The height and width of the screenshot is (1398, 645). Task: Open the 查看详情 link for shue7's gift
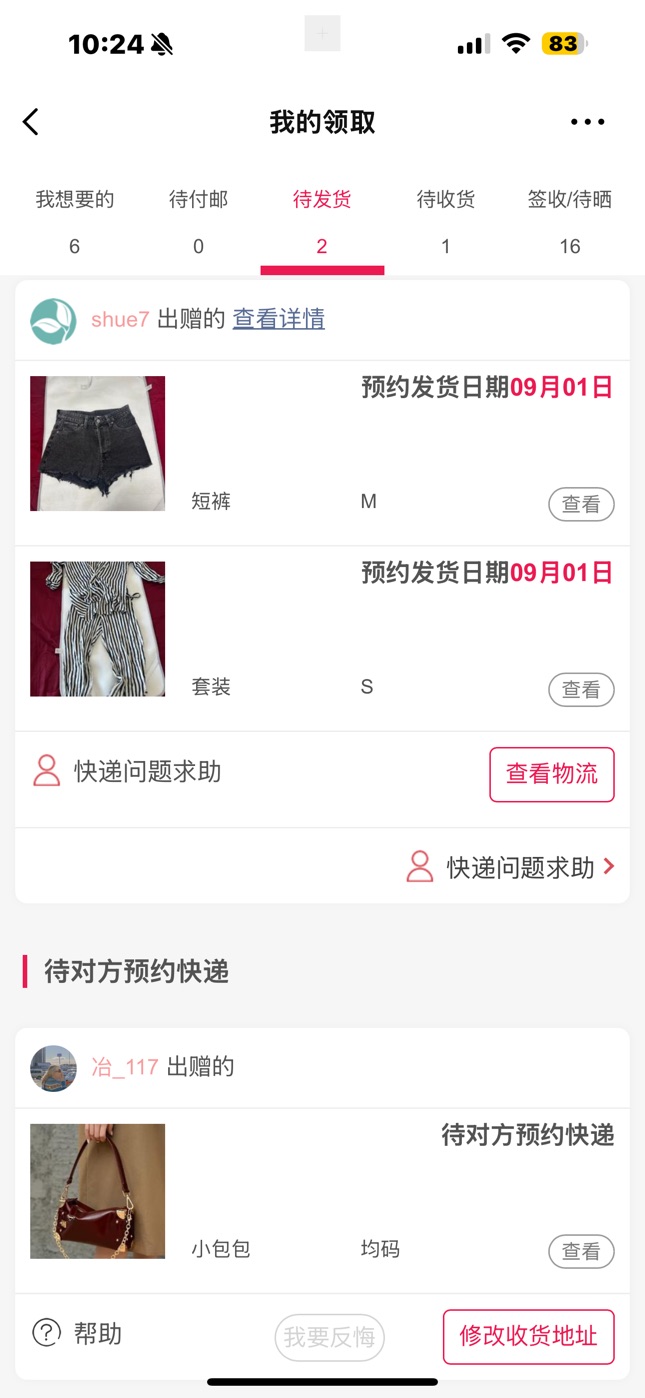point(279,319)
